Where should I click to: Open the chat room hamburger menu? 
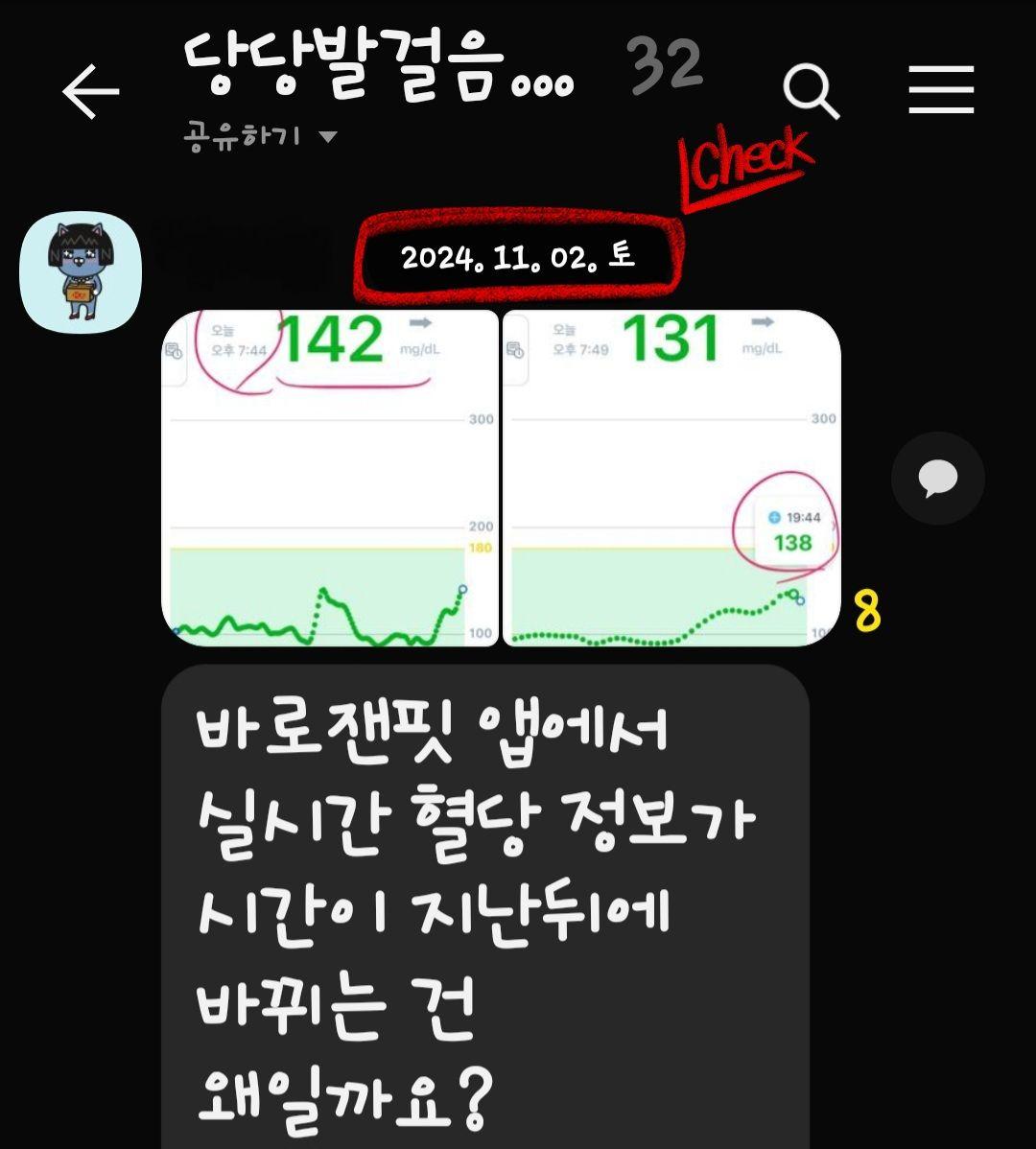pos(941,90)
